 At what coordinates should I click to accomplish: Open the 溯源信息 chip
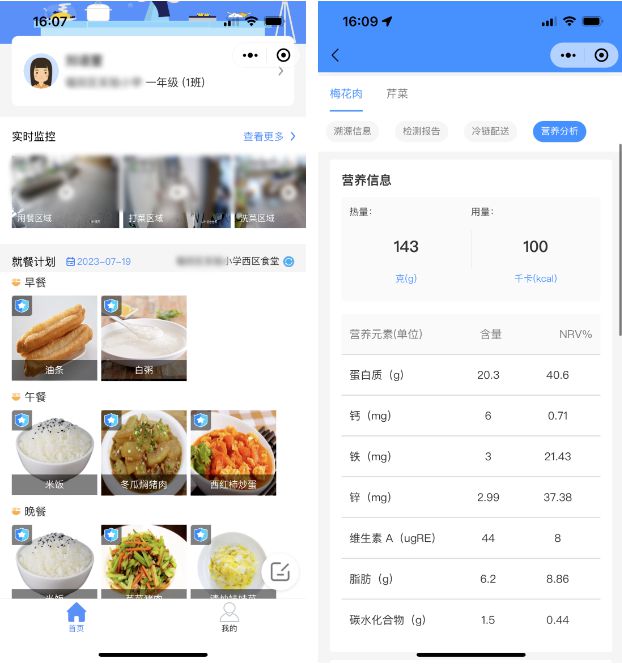coord(352,131)
